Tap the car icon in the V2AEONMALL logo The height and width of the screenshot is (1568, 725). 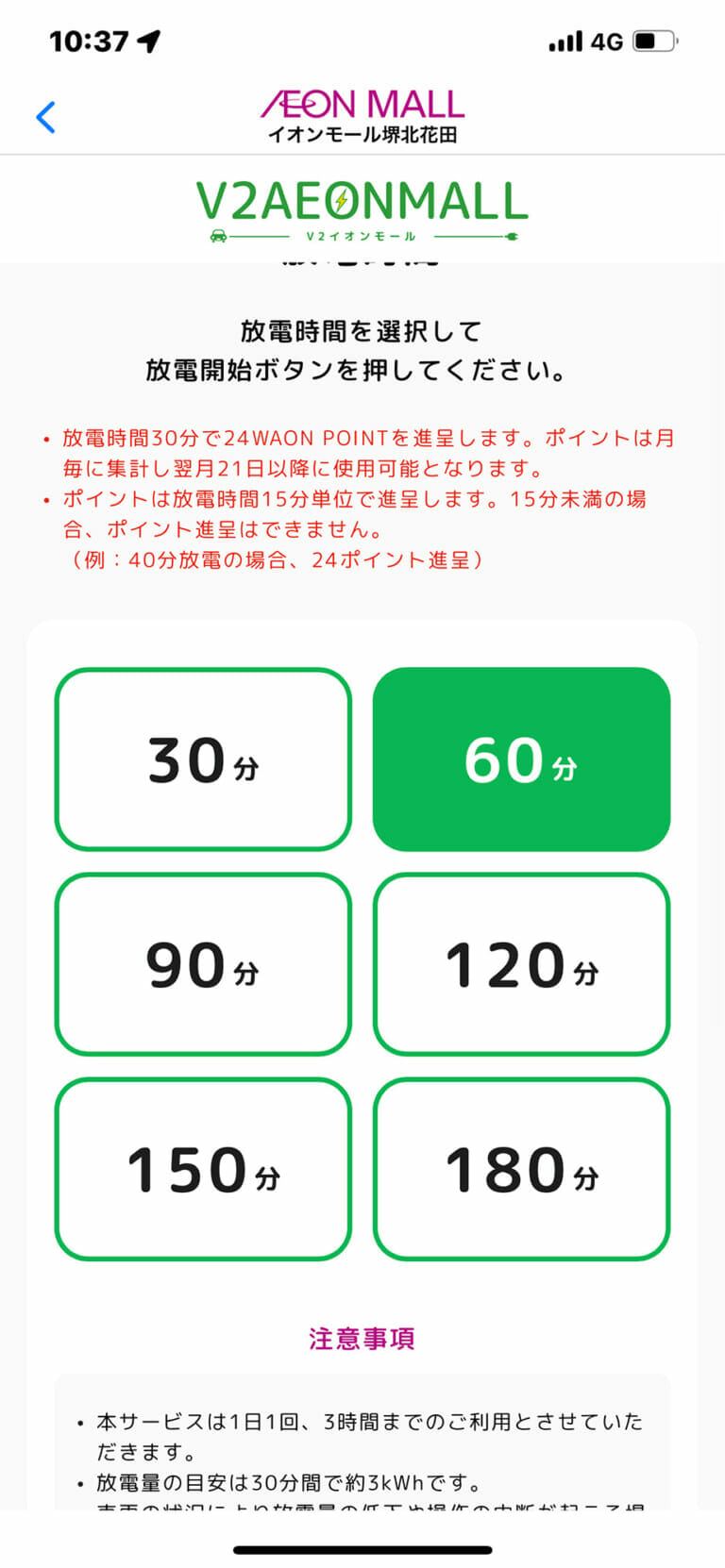pos(219,235)
